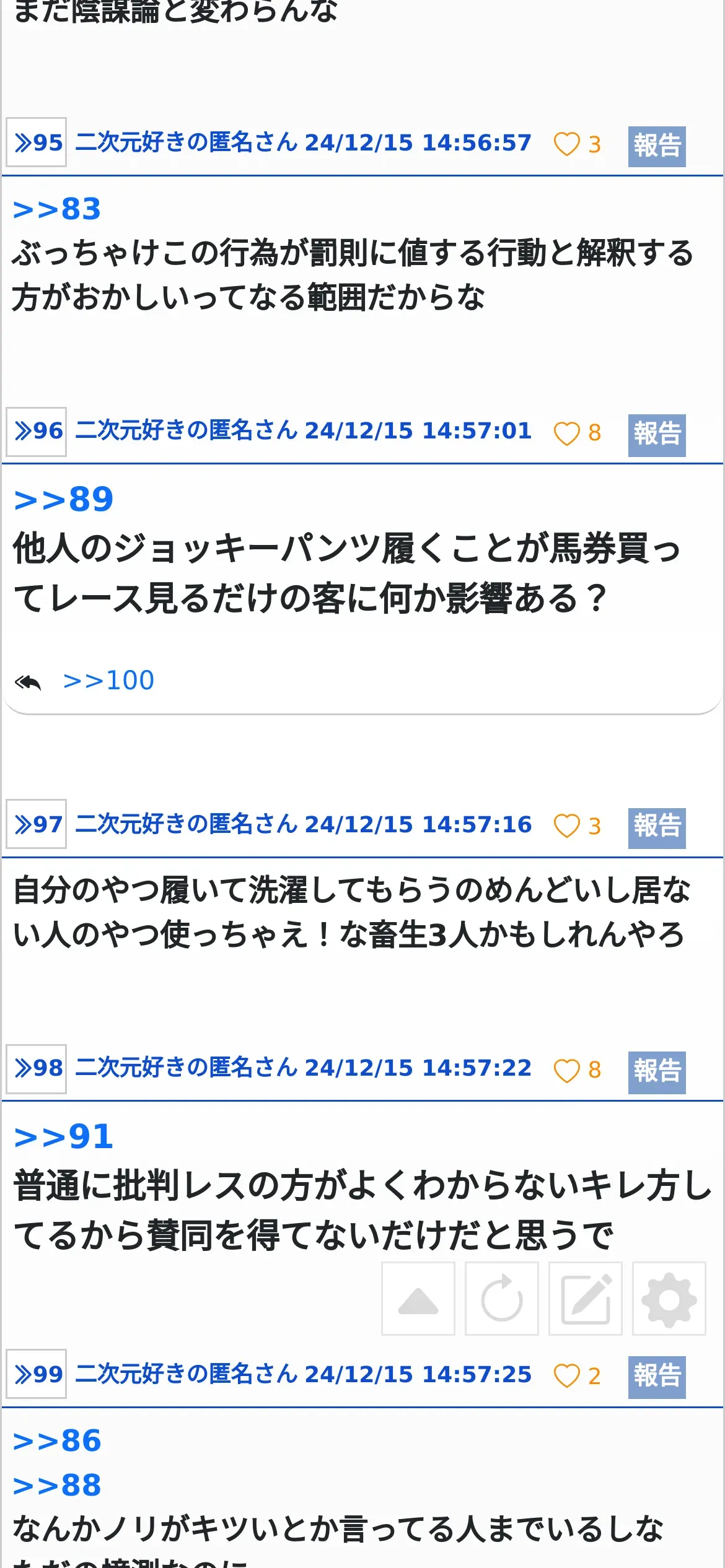The height and width of the screenshot is (1568, 725).
Task: Open settings gear icon
Action: (x=669, y=1299)
